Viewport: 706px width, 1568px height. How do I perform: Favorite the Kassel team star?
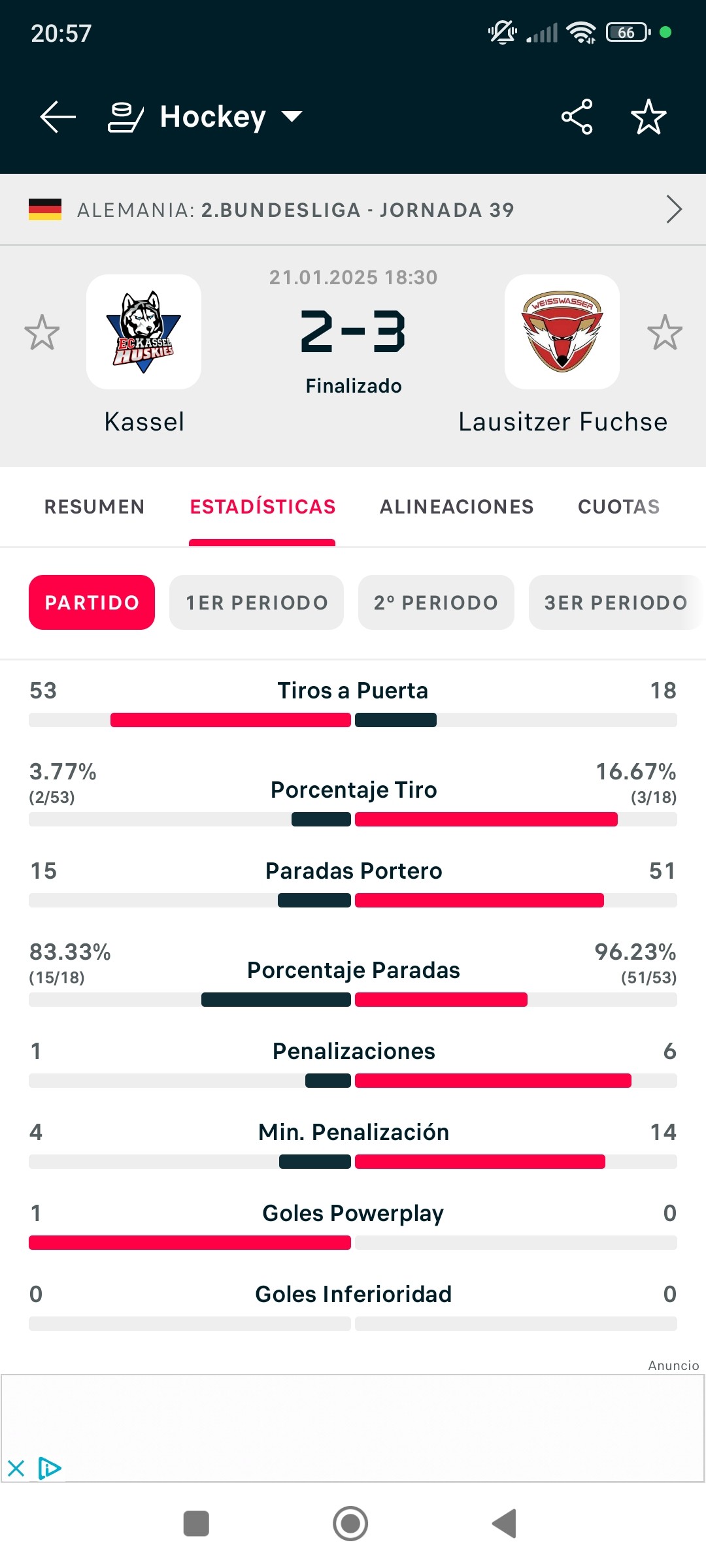click(x=42, y=332)
